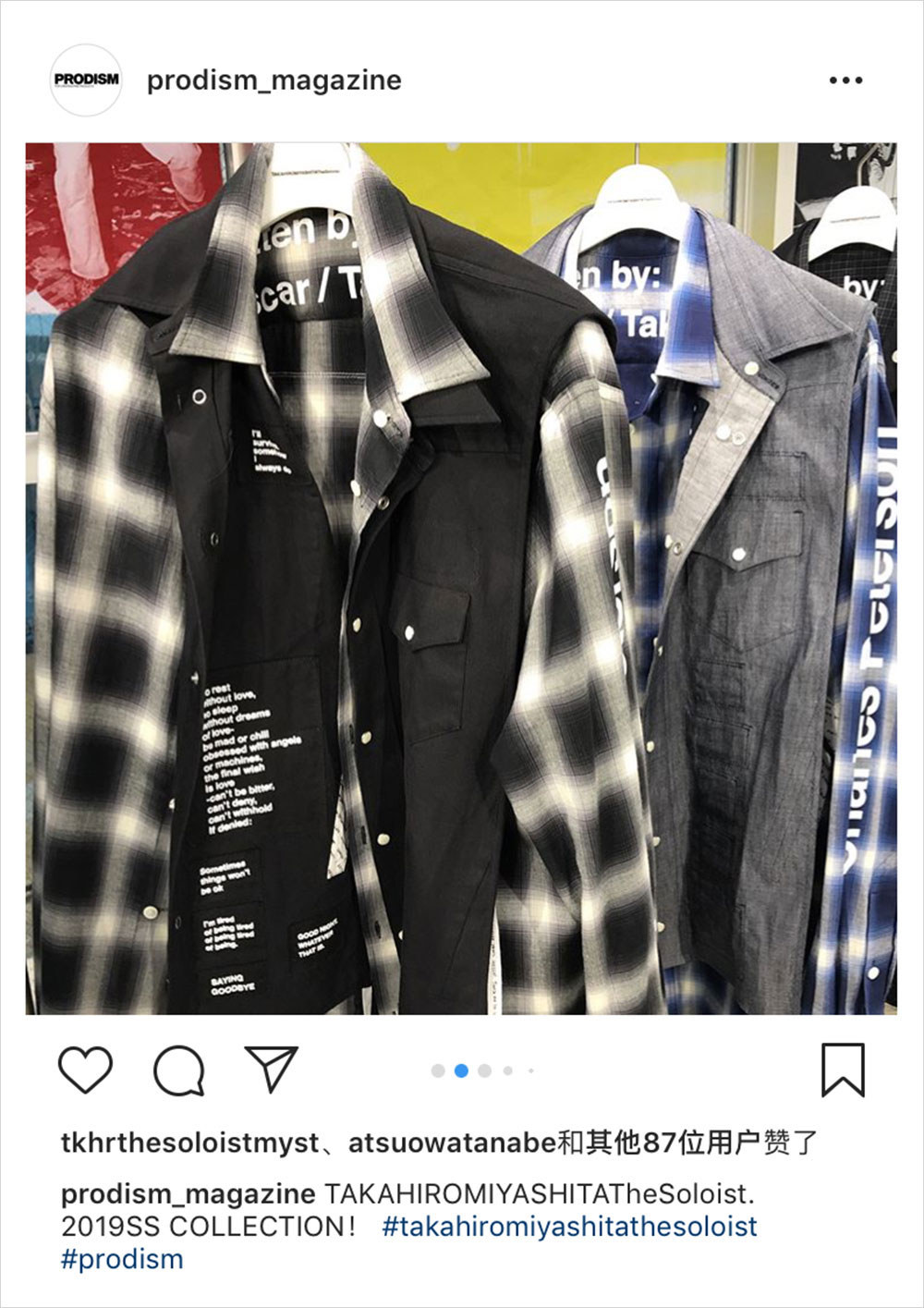The height and width of the screenshot is (1308, 924).
Task: Open comments with the speech bubble icon
Action: (178, 1070)
